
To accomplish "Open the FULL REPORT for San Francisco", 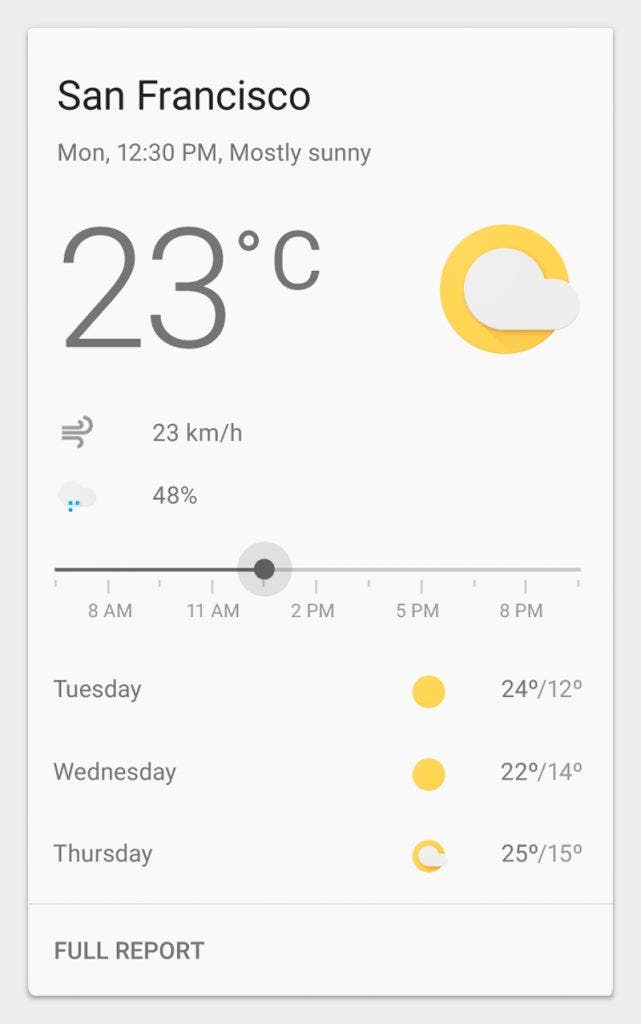I will pyautogui.click(x=129, y=950).
